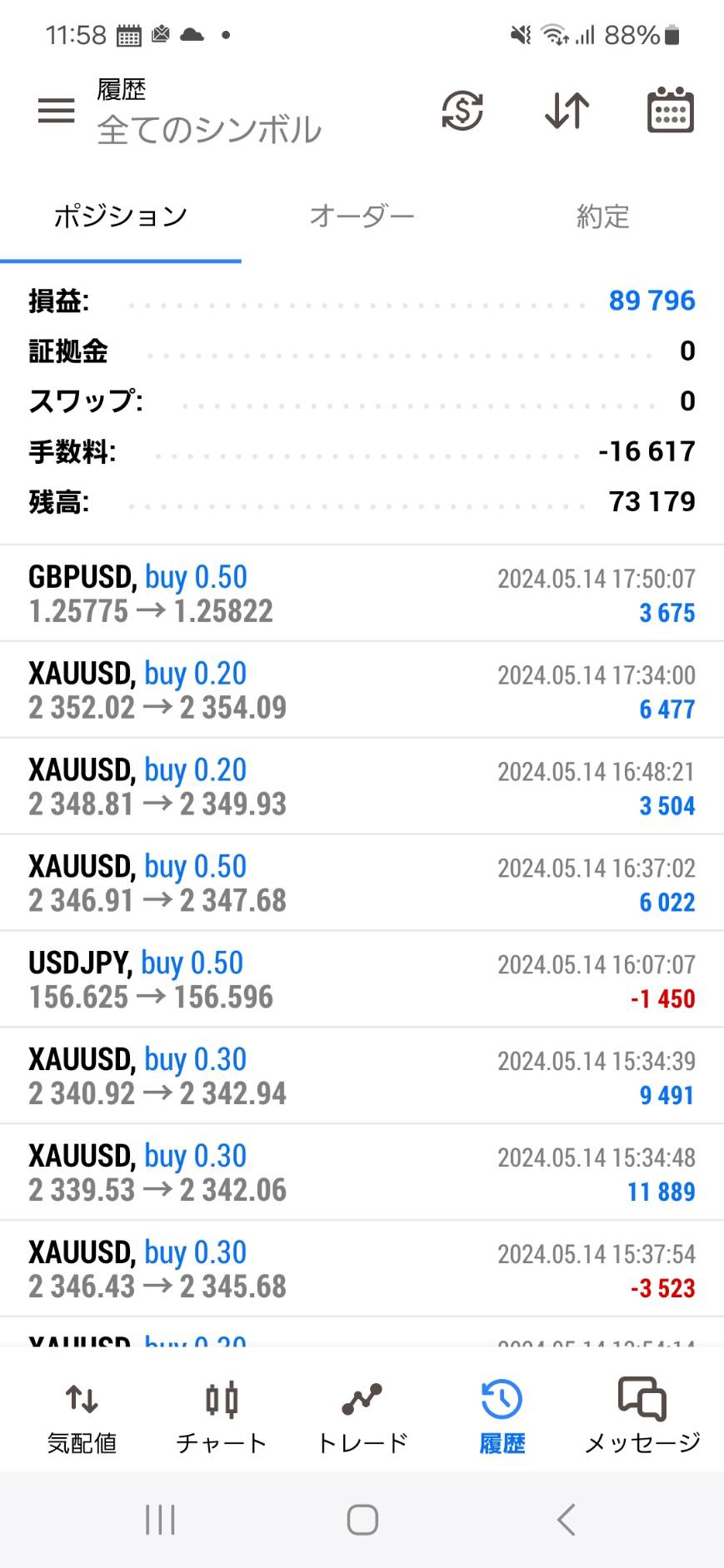724x1568 pixels.
Task: Go to the トレード tab
Action: click(362, 1416)
